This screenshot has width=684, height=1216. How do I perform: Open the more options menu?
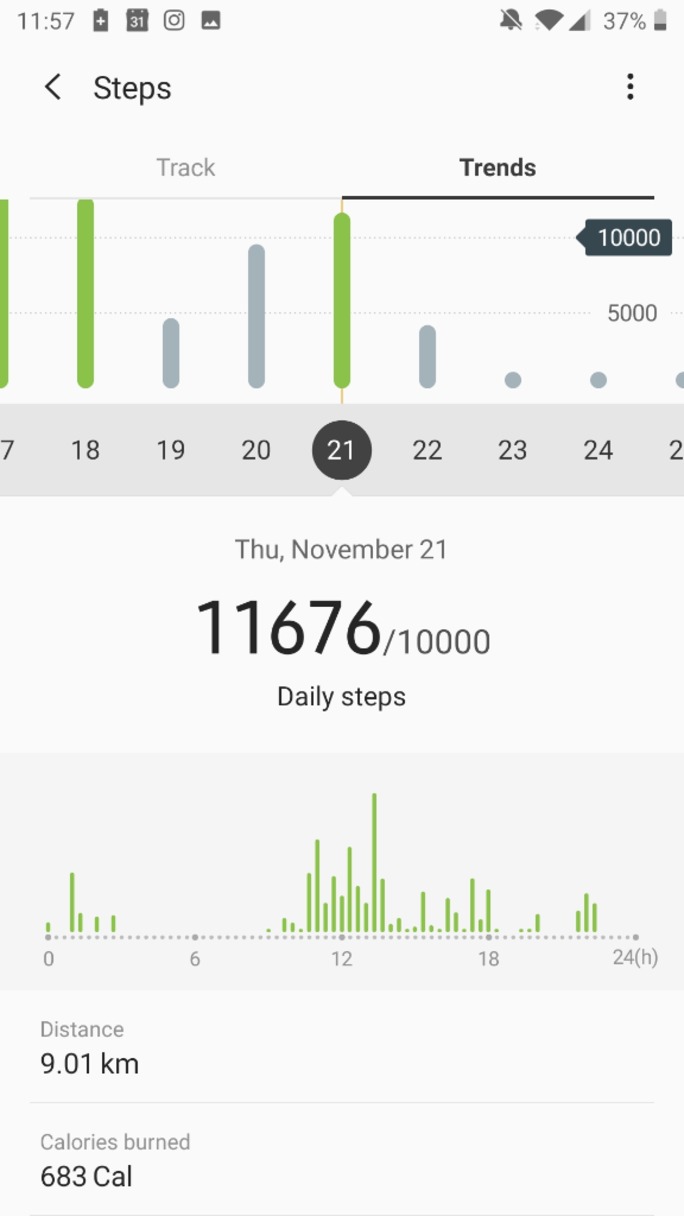(630, 88)
